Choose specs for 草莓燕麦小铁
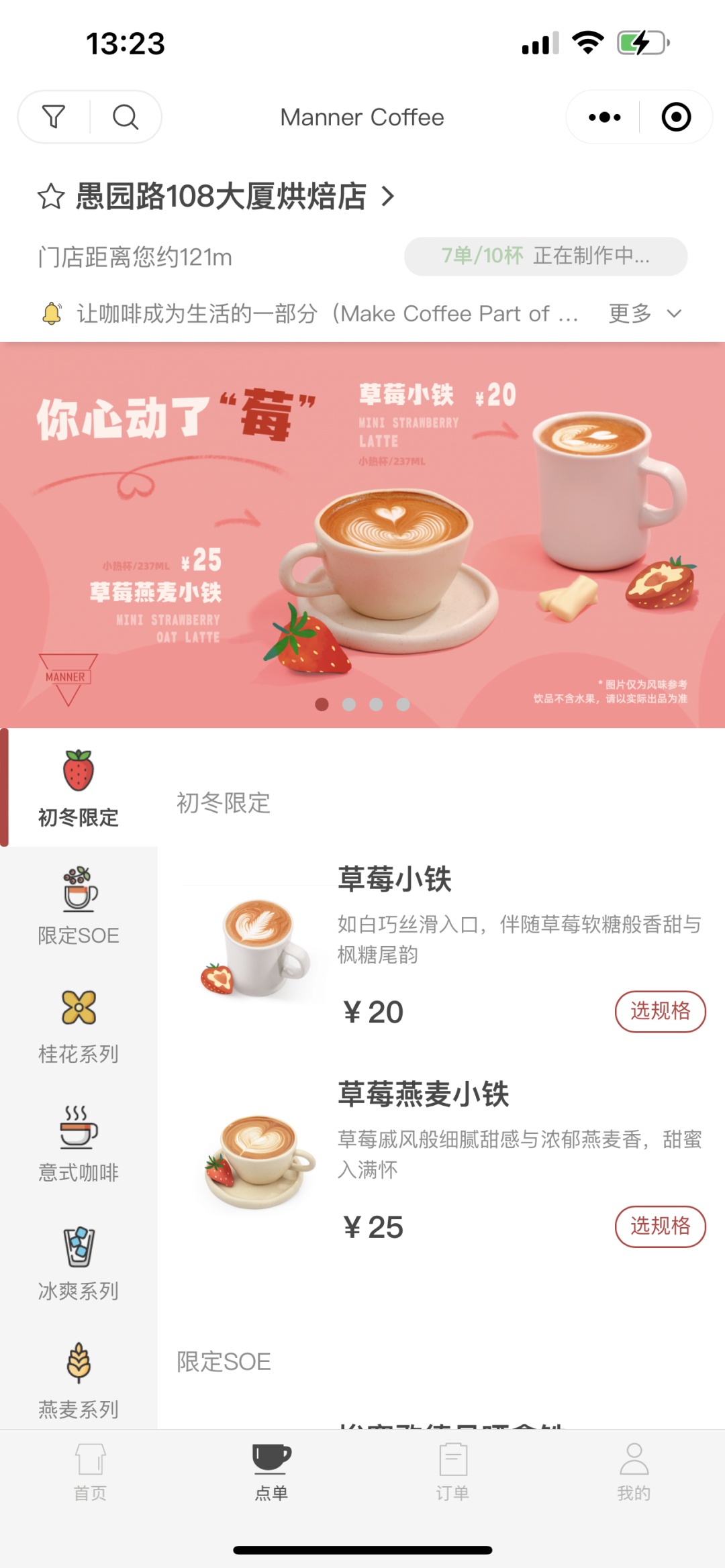 tap(660, 1226)
